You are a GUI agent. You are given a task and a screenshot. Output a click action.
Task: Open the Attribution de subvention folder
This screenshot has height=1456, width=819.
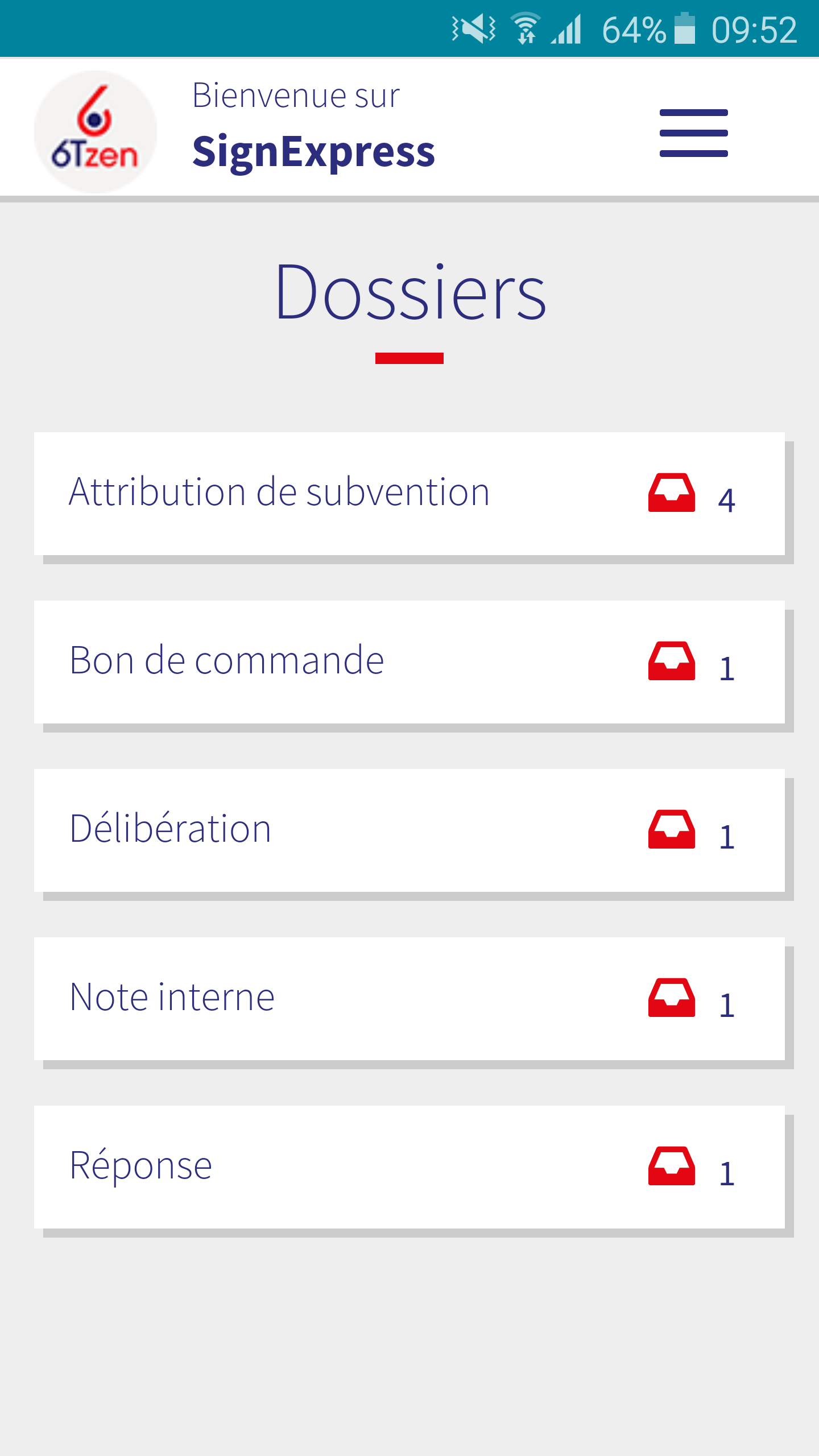pos(409,494)
